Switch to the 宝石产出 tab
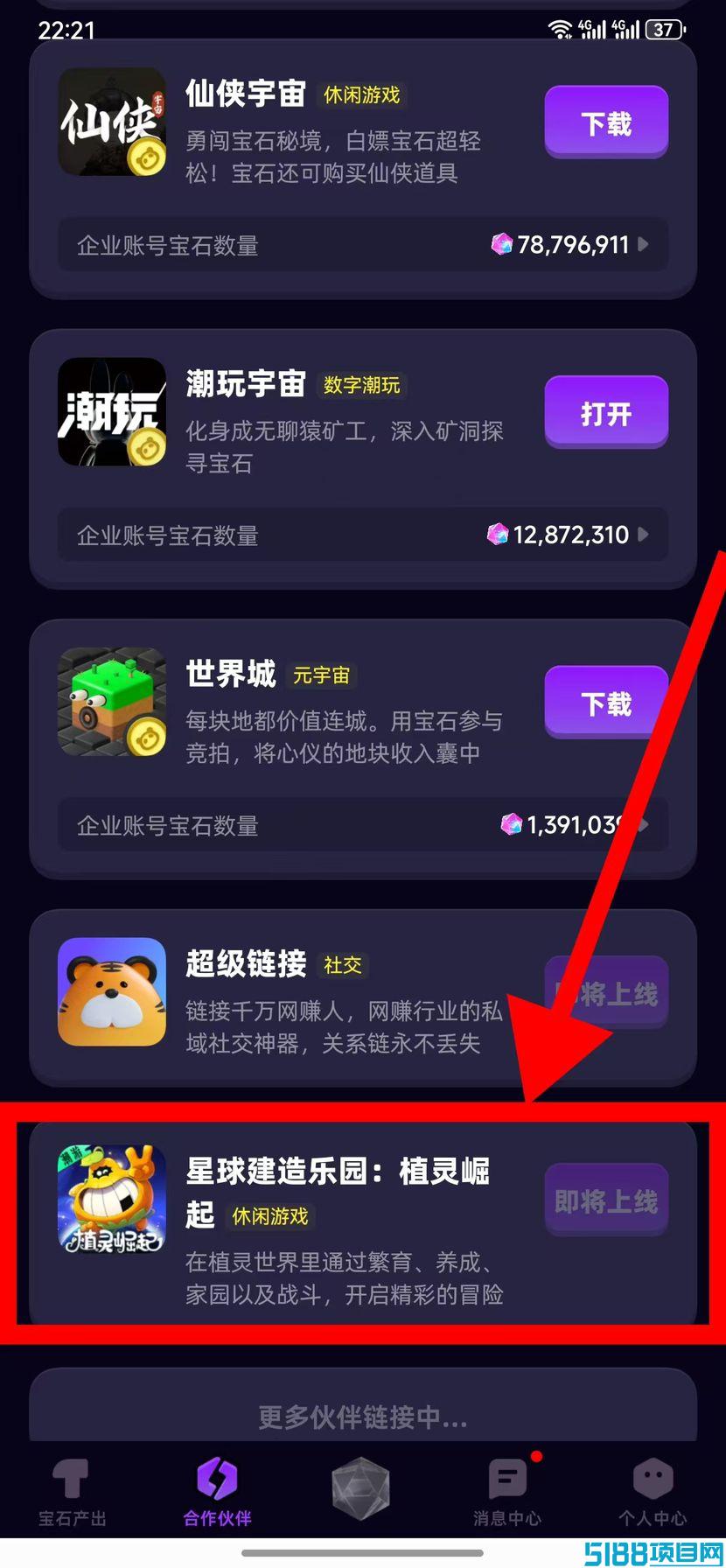The height and width of the screenshot is (1568, 726). 72,1492
